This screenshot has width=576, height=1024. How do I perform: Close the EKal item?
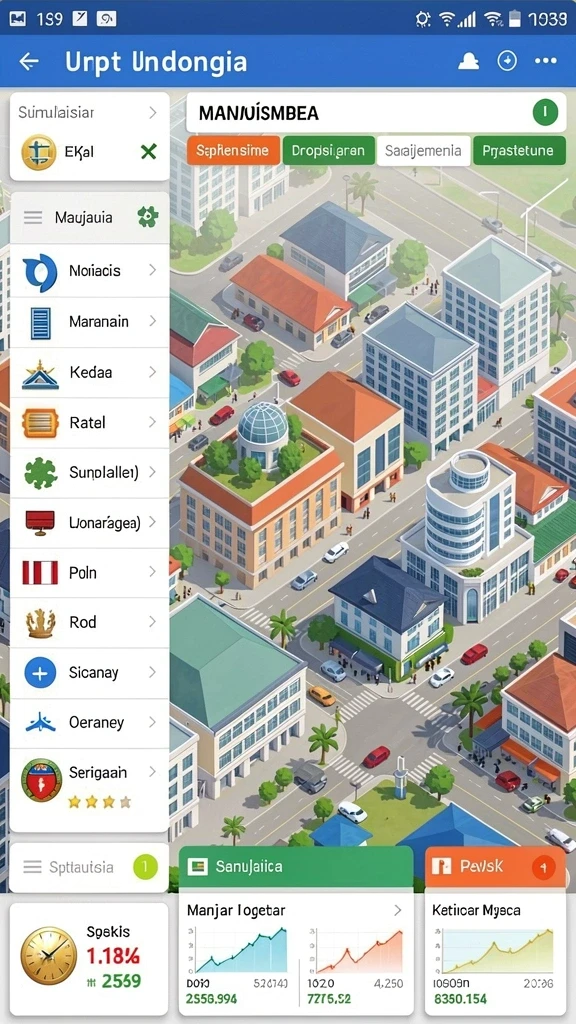149,152
